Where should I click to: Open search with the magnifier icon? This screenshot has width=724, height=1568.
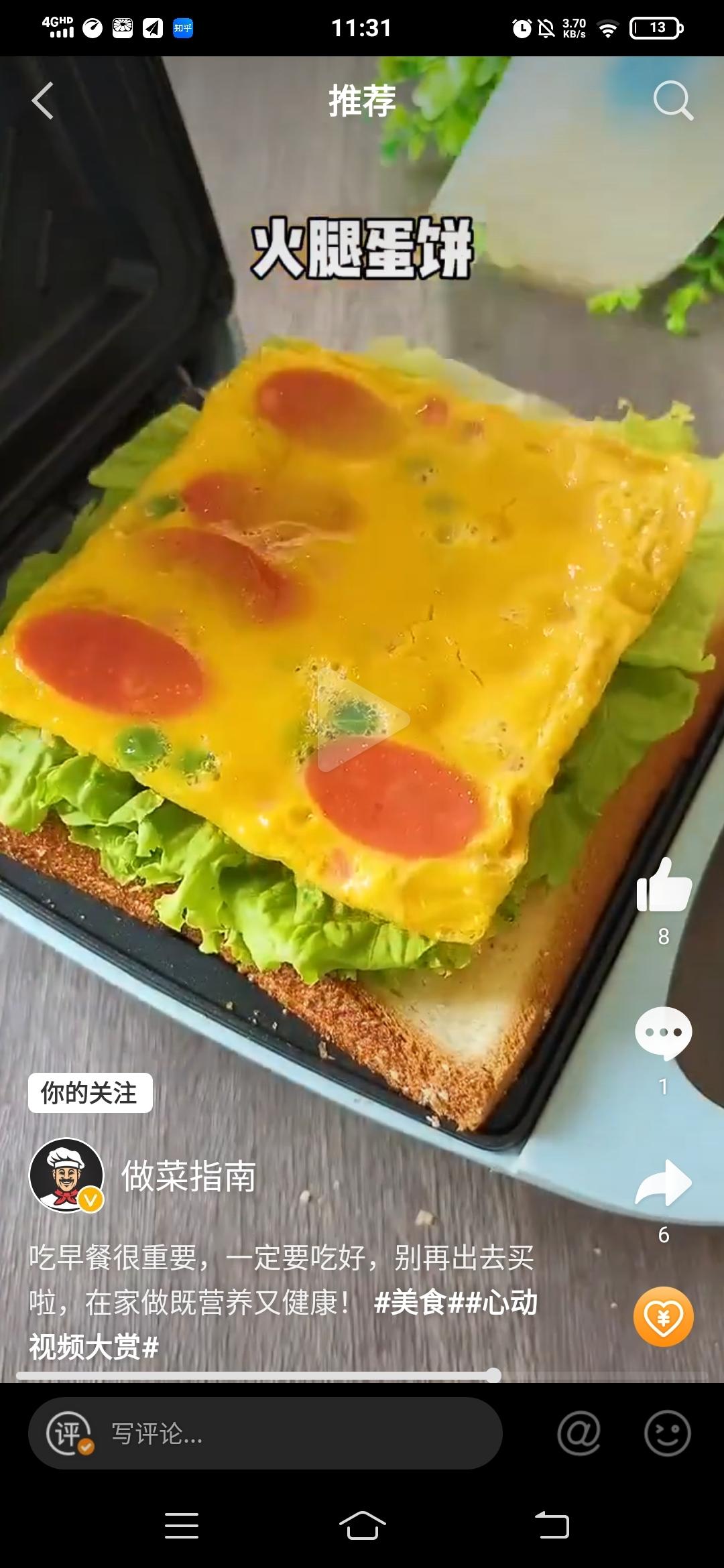(672, 101)
